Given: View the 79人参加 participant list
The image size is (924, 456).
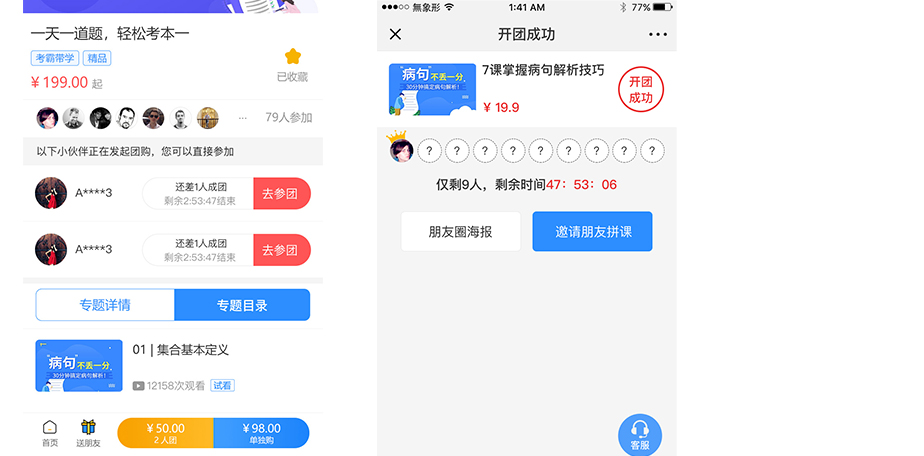Looking at the screenshot, I should pyautogui.click(x=288, y=118).
